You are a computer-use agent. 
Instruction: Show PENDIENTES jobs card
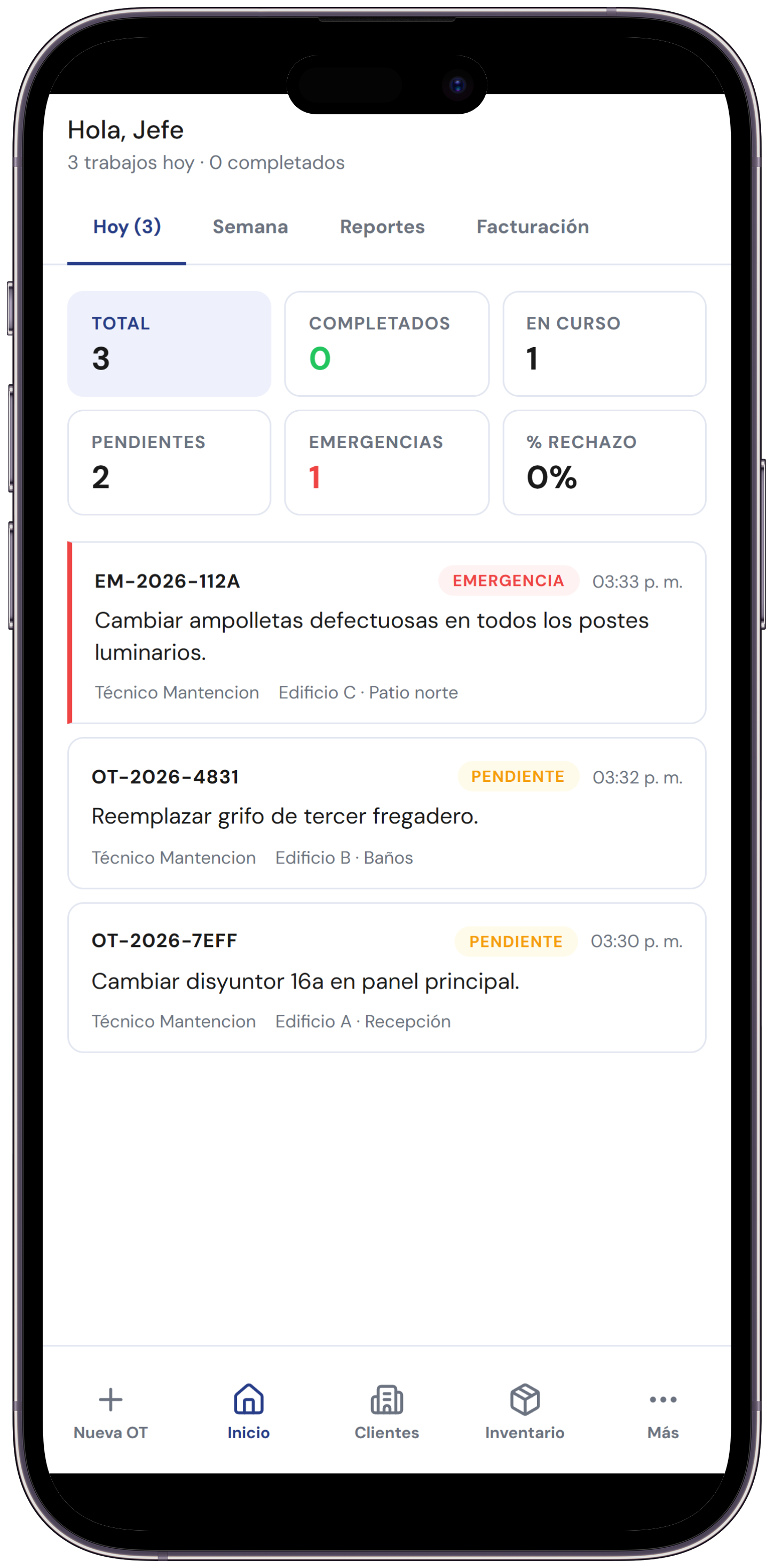tap(169, 462)
